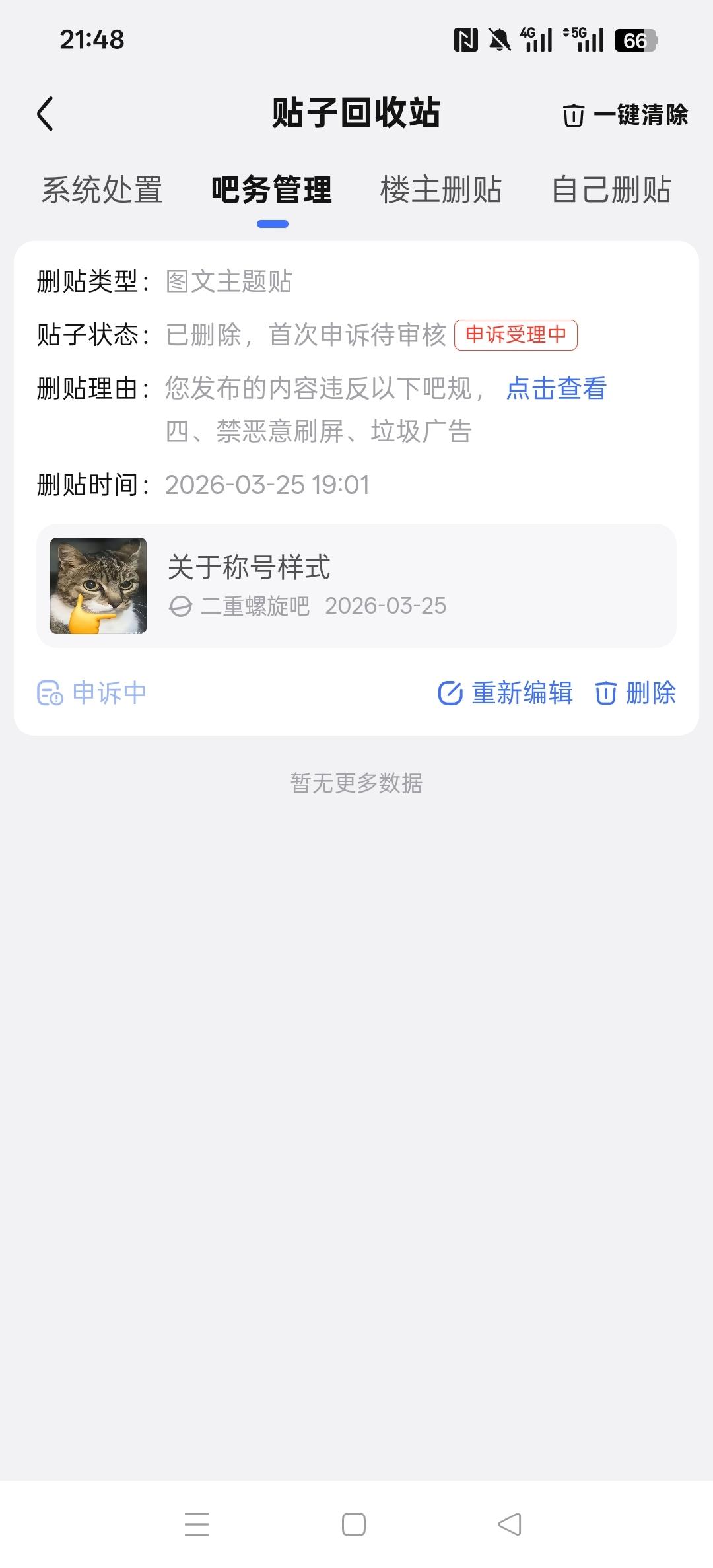Viewport: 713px width, 1568px height.
Task: Open the 自己删贴 tab
Action: coord(611,190)
